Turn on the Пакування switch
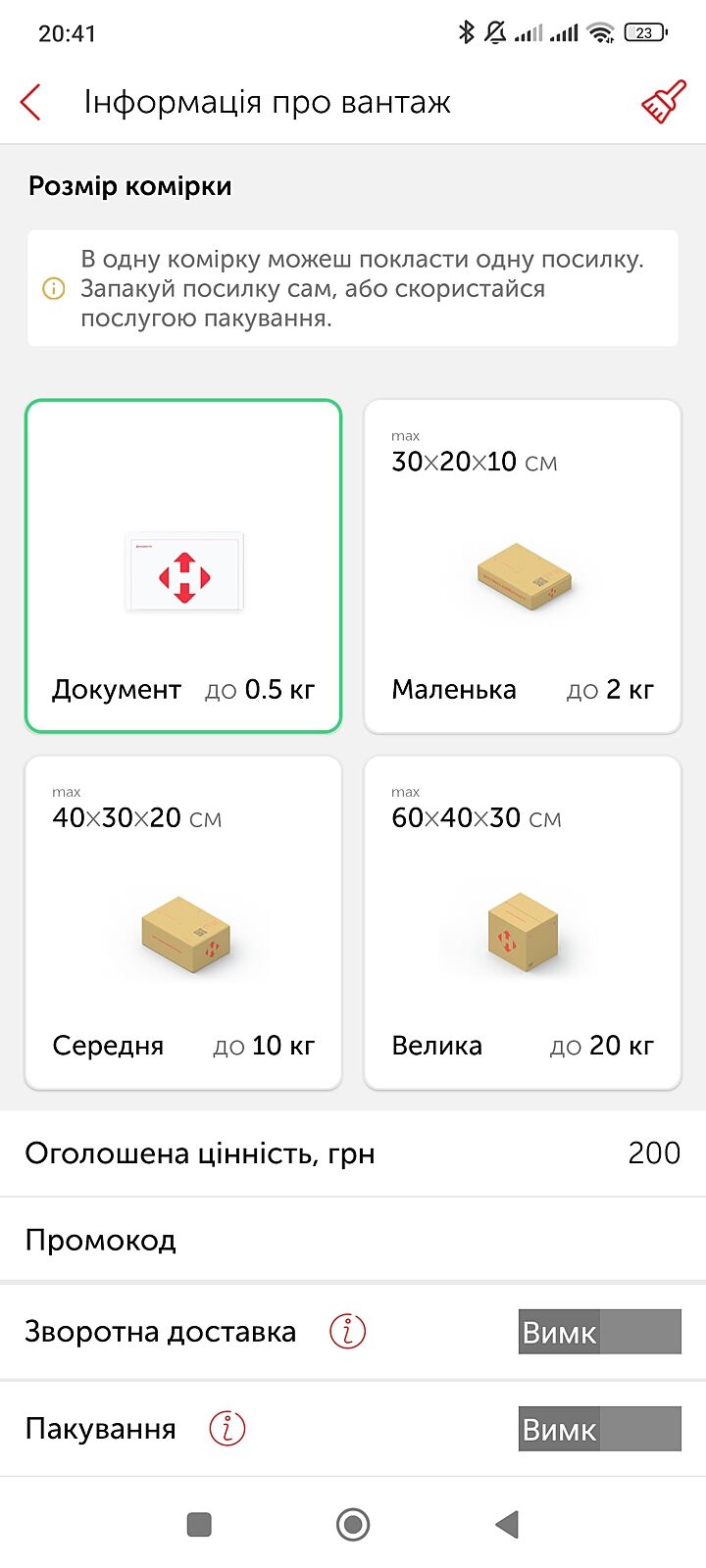The height and width of the screenshot is (1568, 706). point(599,1429)
